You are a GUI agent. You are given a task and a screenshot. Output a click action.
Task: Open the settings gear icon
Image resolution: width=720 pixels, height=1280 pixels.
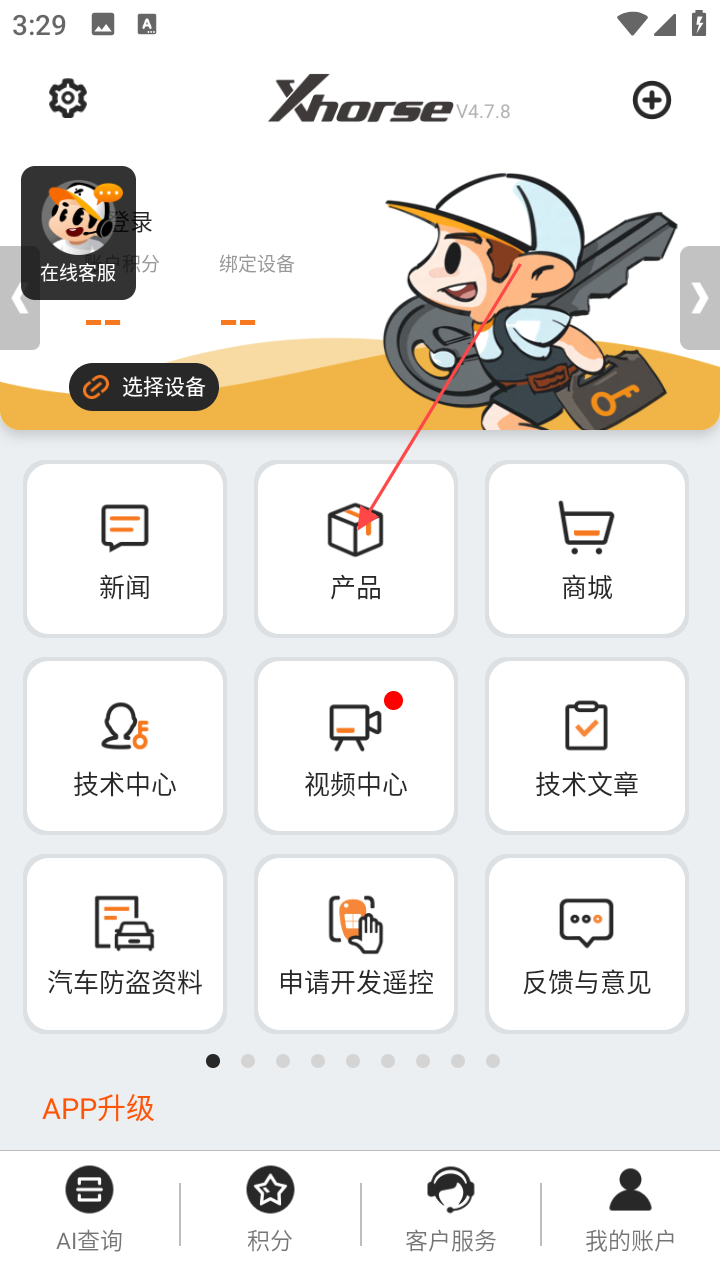68,99
